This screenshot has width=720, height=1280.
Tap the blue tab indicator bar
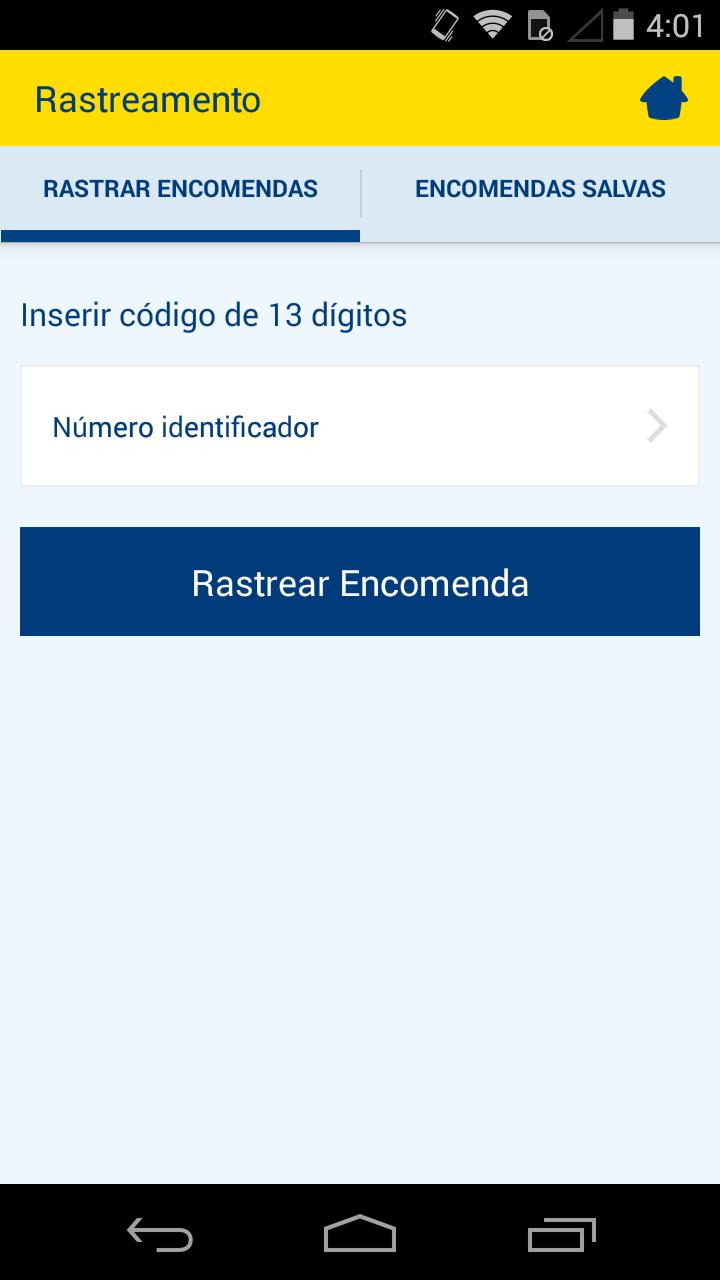tap(180, 235)
